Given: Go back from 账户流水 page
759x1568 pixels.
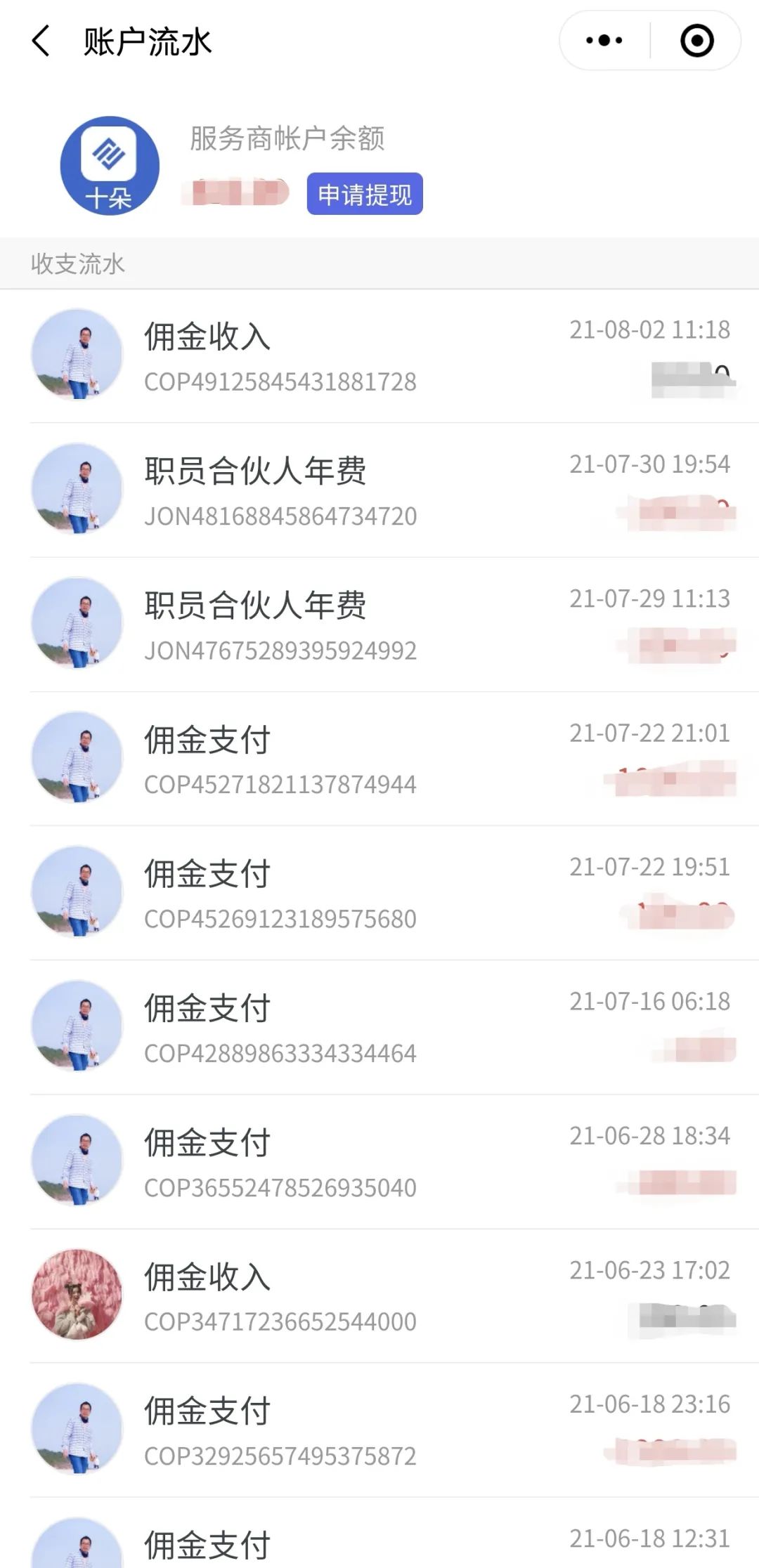Looking at the screenshot, I should coord(41,41).
